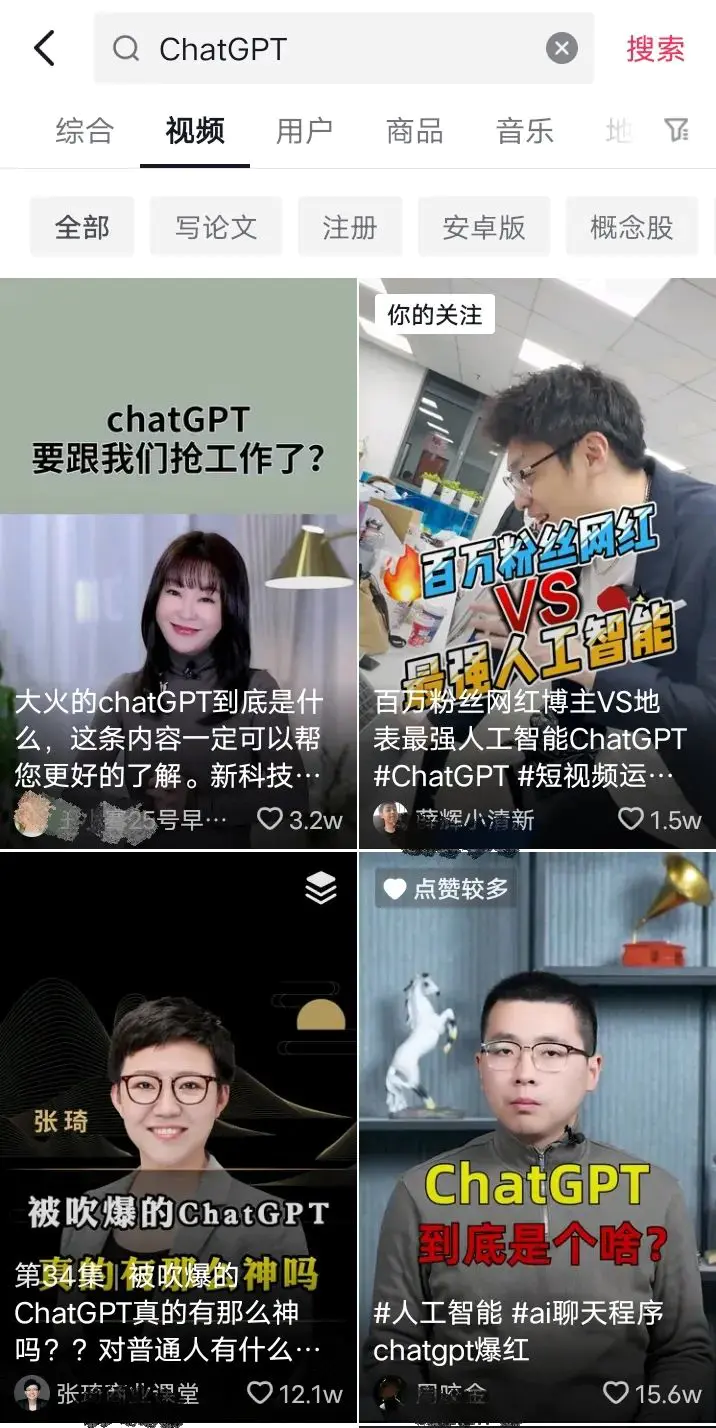Open the search filter icon
This screenshot has width=716, height=1428.
pos(677,129)
